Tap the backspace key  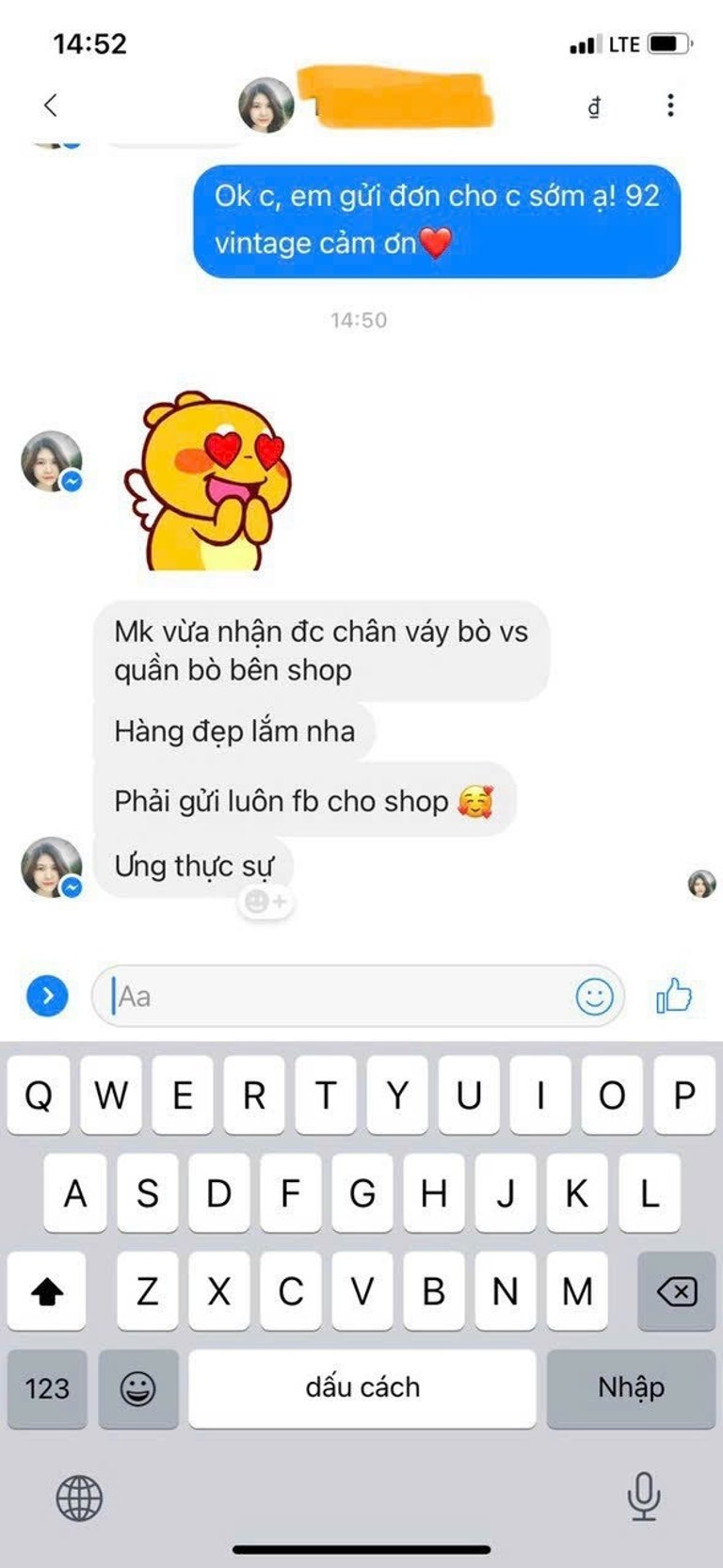tap(676, 1291)
